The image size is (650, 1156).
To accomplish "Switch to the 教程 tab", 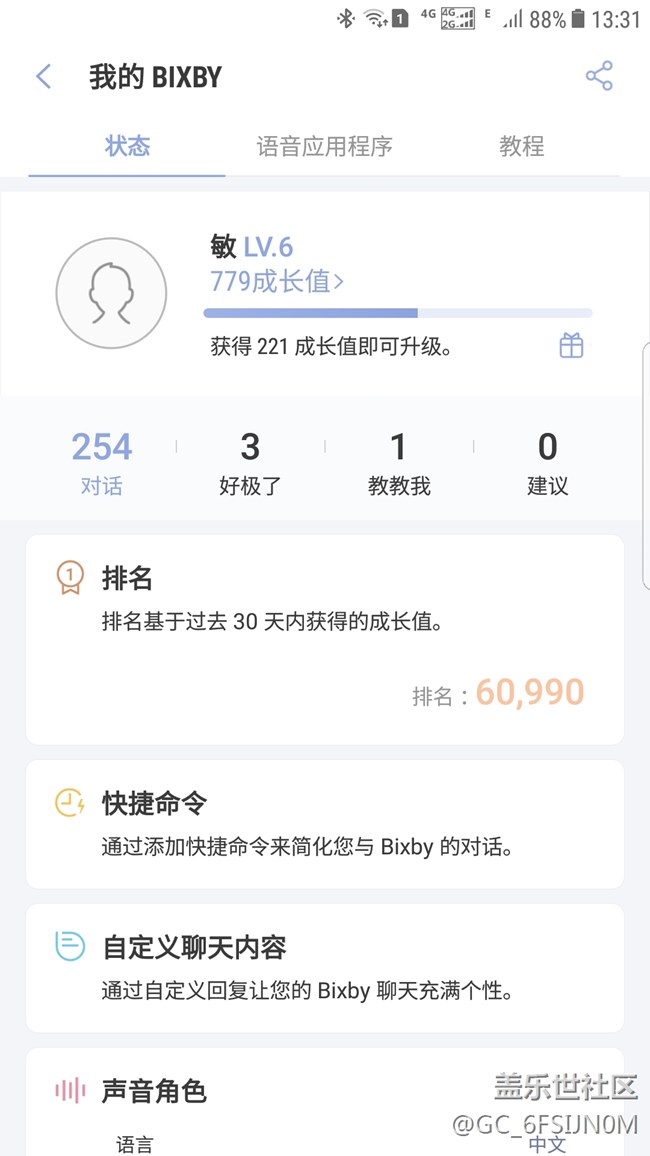I will tap(521, 147).
